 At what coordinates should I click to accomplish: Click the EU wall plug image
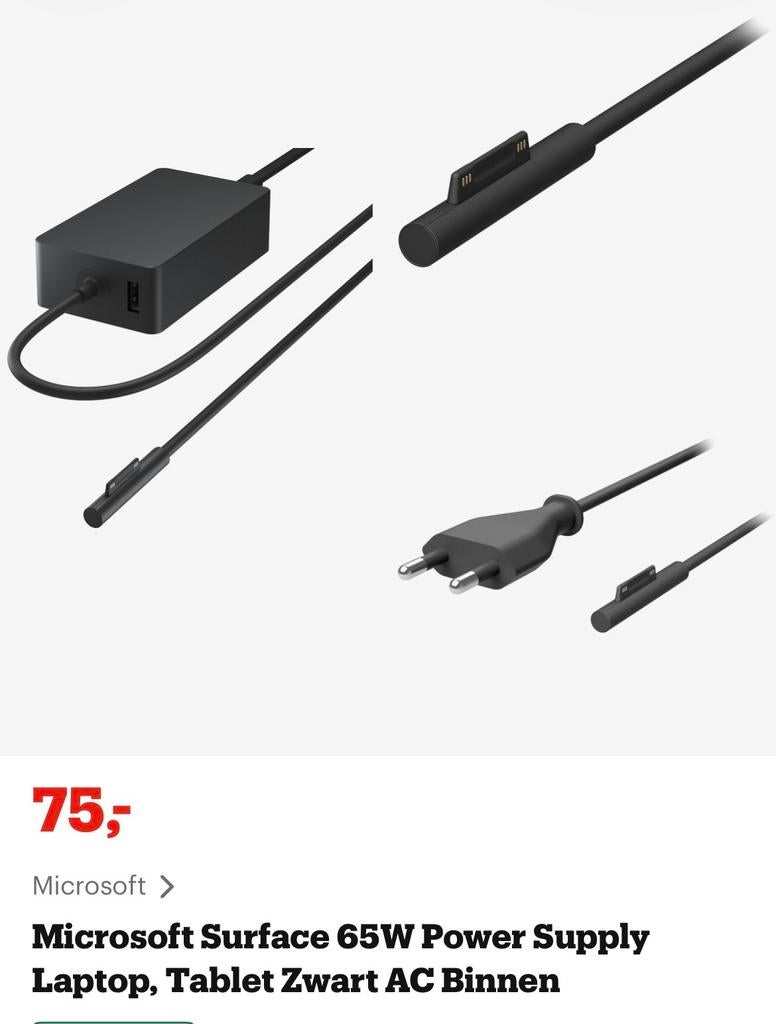click(470, 555)
